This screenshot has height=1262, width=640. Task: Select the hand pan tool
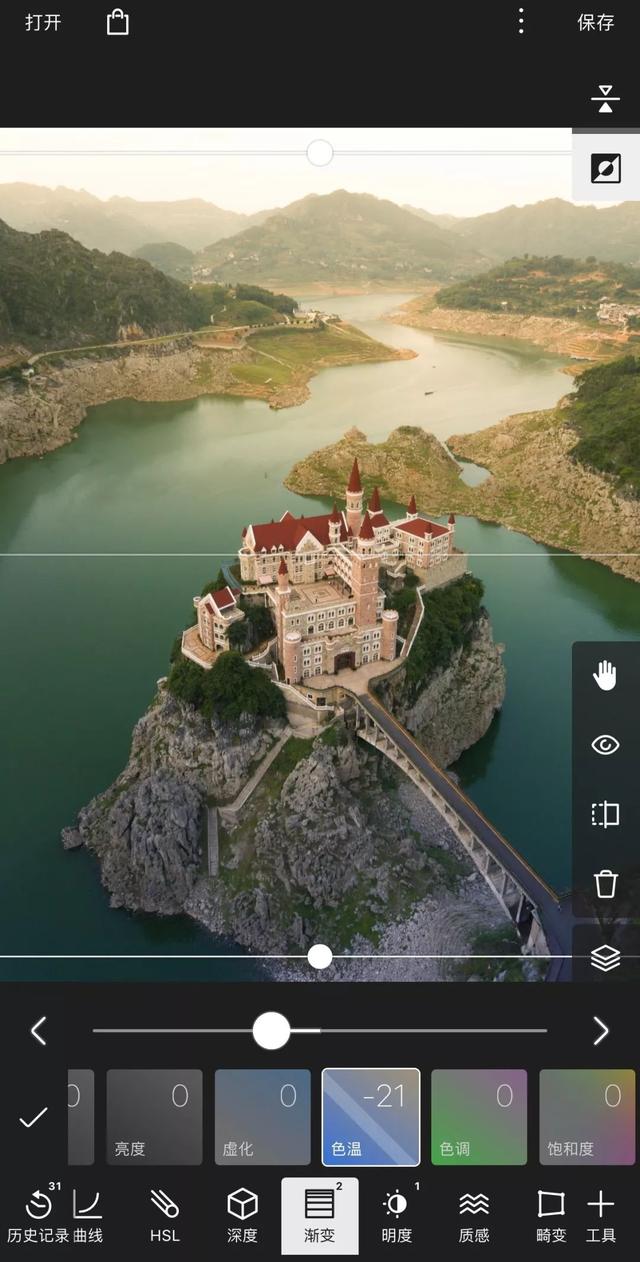(x=605, y=677)
